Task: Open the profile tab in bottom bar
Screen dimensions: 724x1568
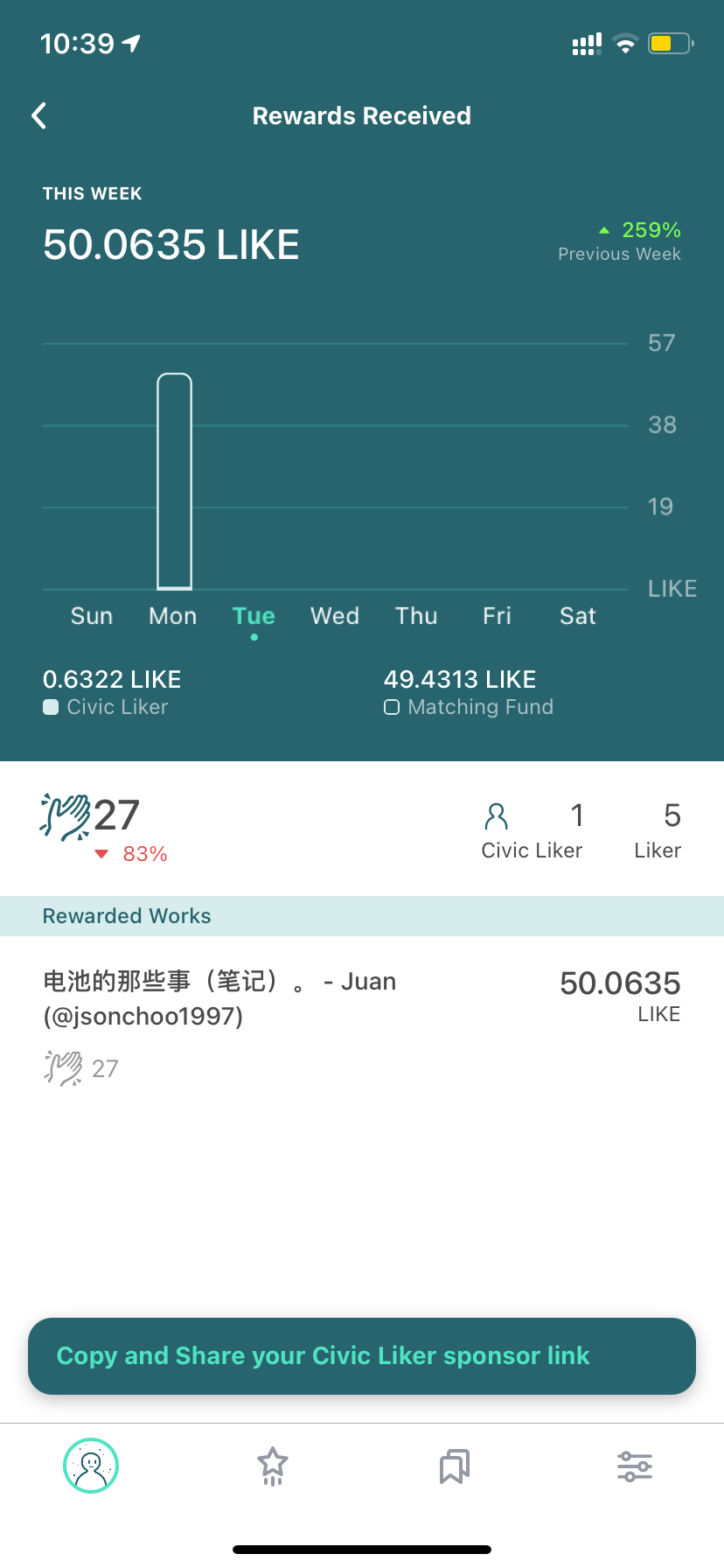Action: point(91,1466)
